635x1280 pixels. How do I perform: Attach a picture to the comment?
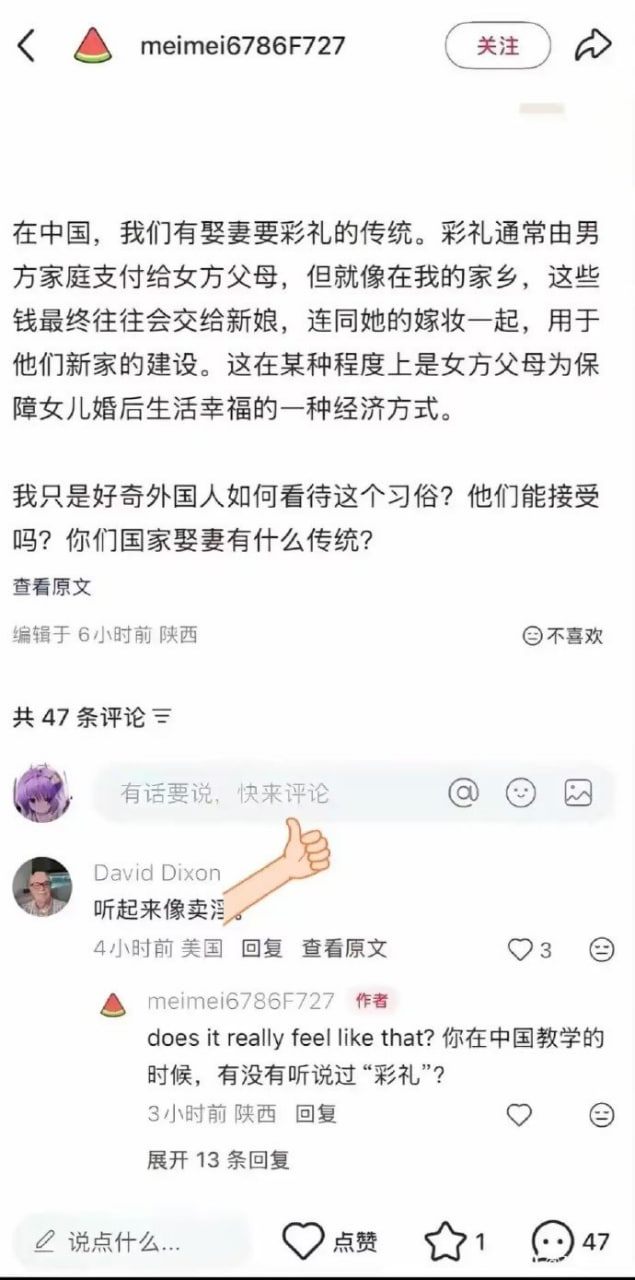tap(578, 793)
